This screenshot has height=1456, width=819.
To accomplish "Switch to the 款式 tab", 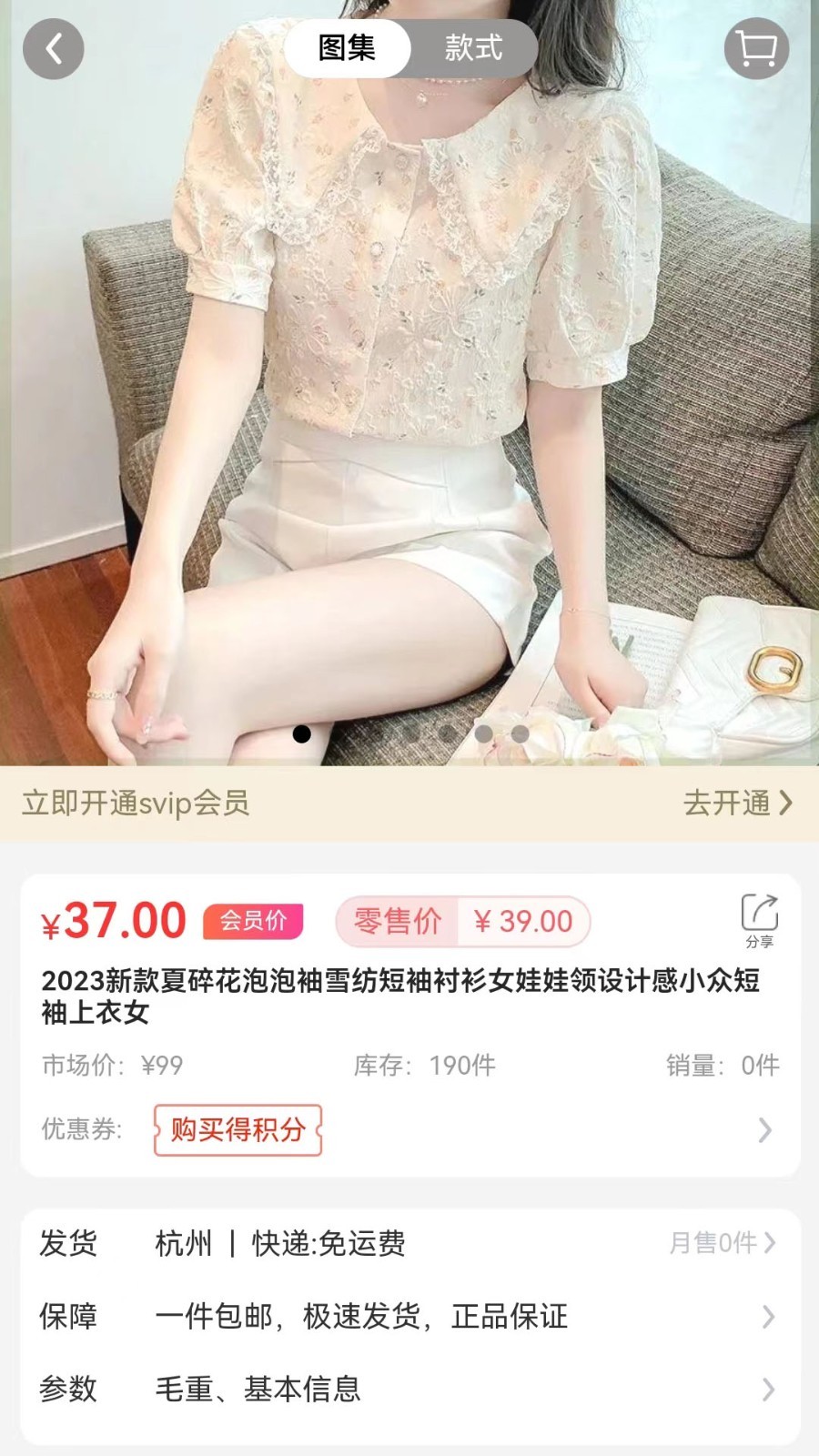I will point(472,49).
